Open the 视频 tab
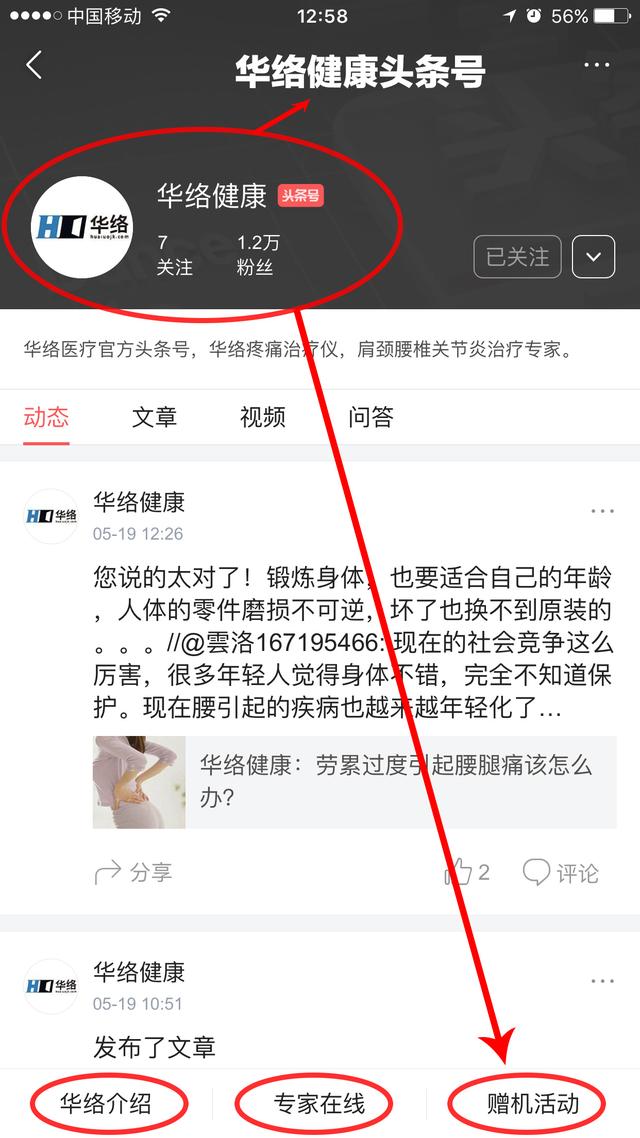640x1138 pixels. point(263,417)
